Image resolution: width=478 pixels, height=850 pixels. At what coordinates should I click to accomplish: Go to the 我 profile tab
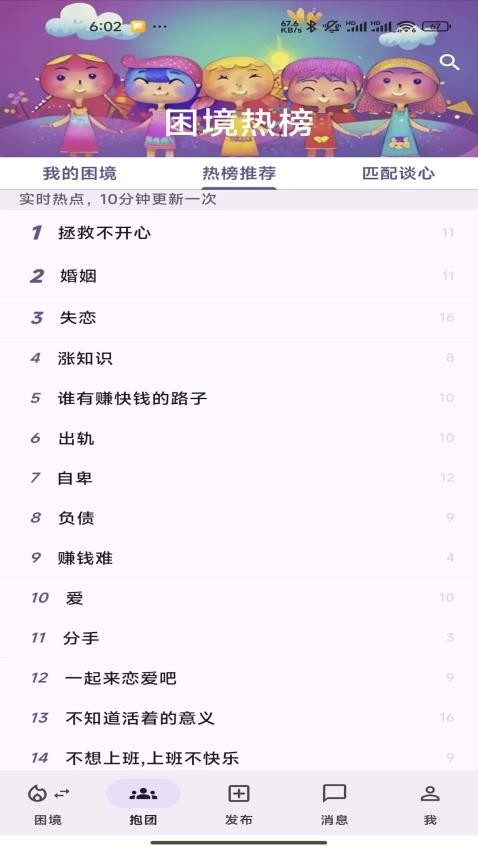tap(430, 804)
